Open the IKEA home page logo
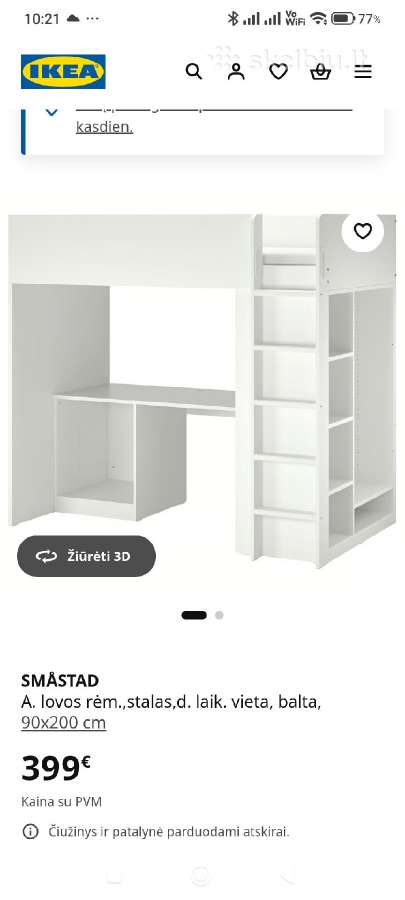 coord(63,72)
